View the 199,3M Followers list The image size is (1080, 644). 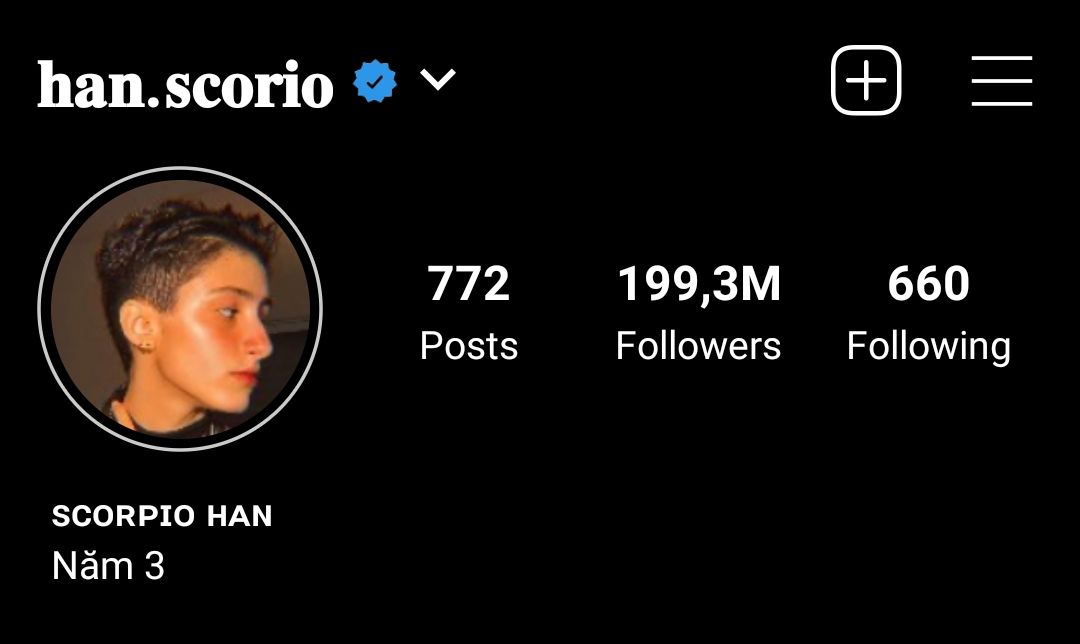click(698, 313)
